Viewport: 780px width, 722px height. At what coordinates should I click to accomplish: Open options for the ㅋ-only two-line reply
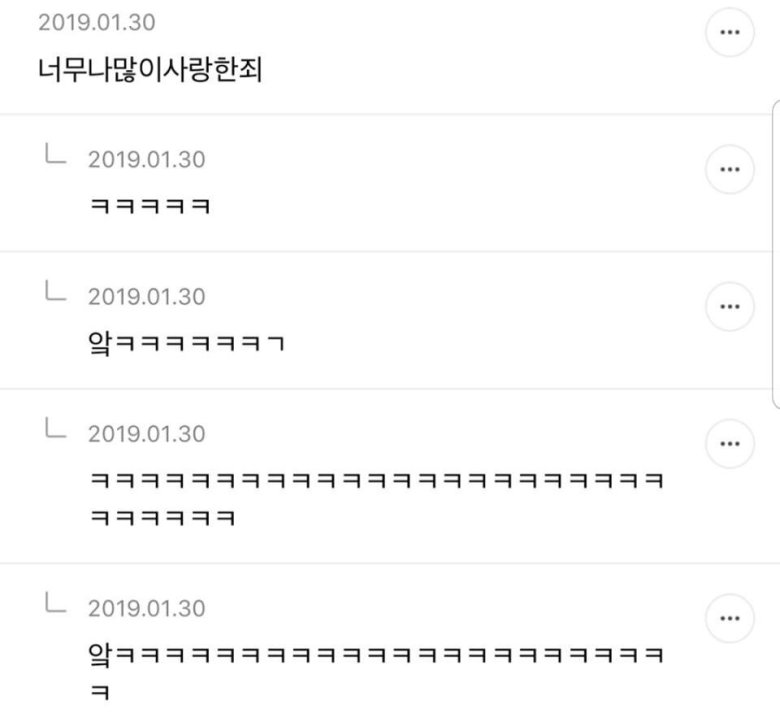(730, 444)
